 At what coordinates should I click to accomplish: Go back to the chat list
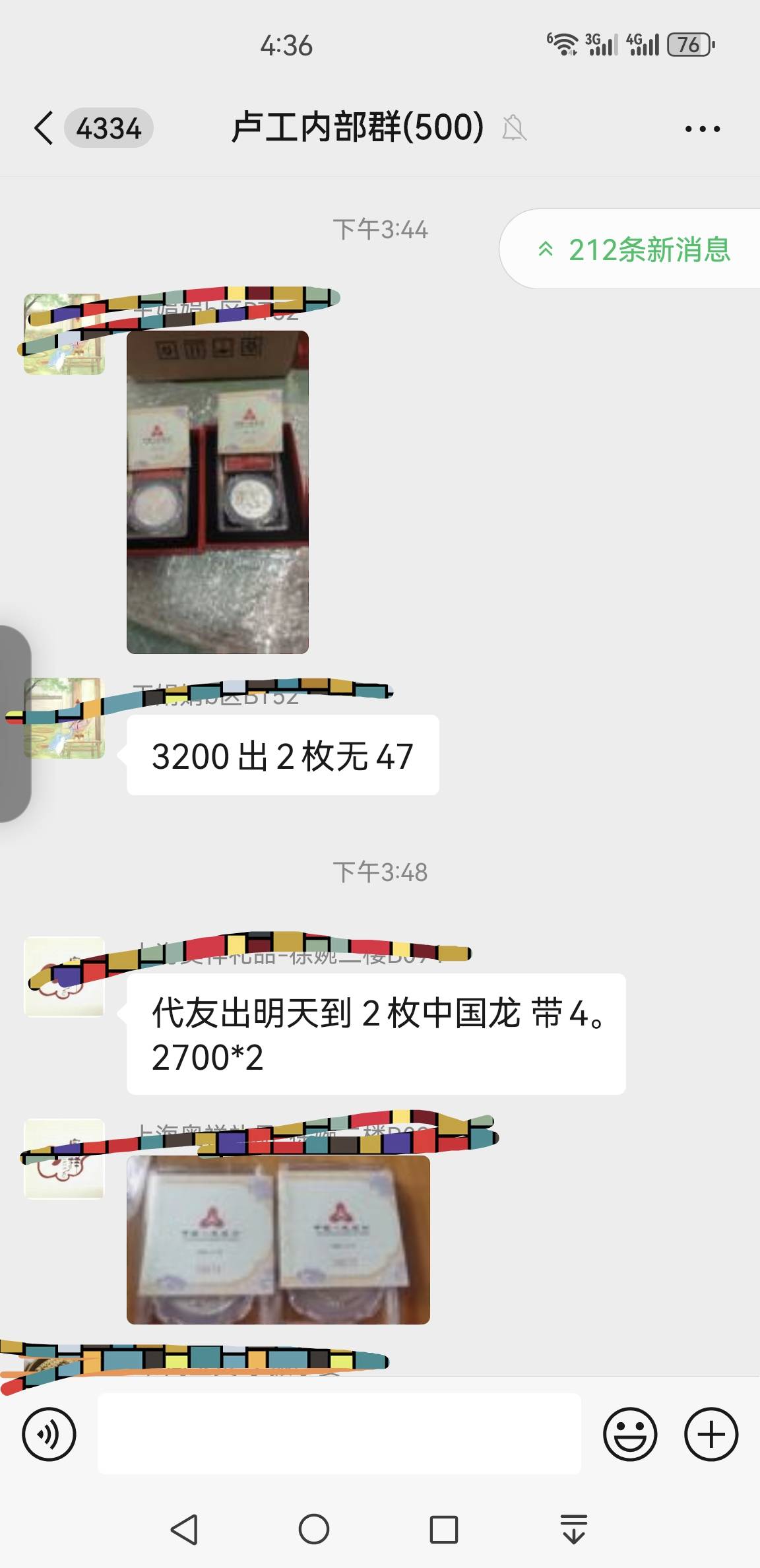click(x=45, y=128)
